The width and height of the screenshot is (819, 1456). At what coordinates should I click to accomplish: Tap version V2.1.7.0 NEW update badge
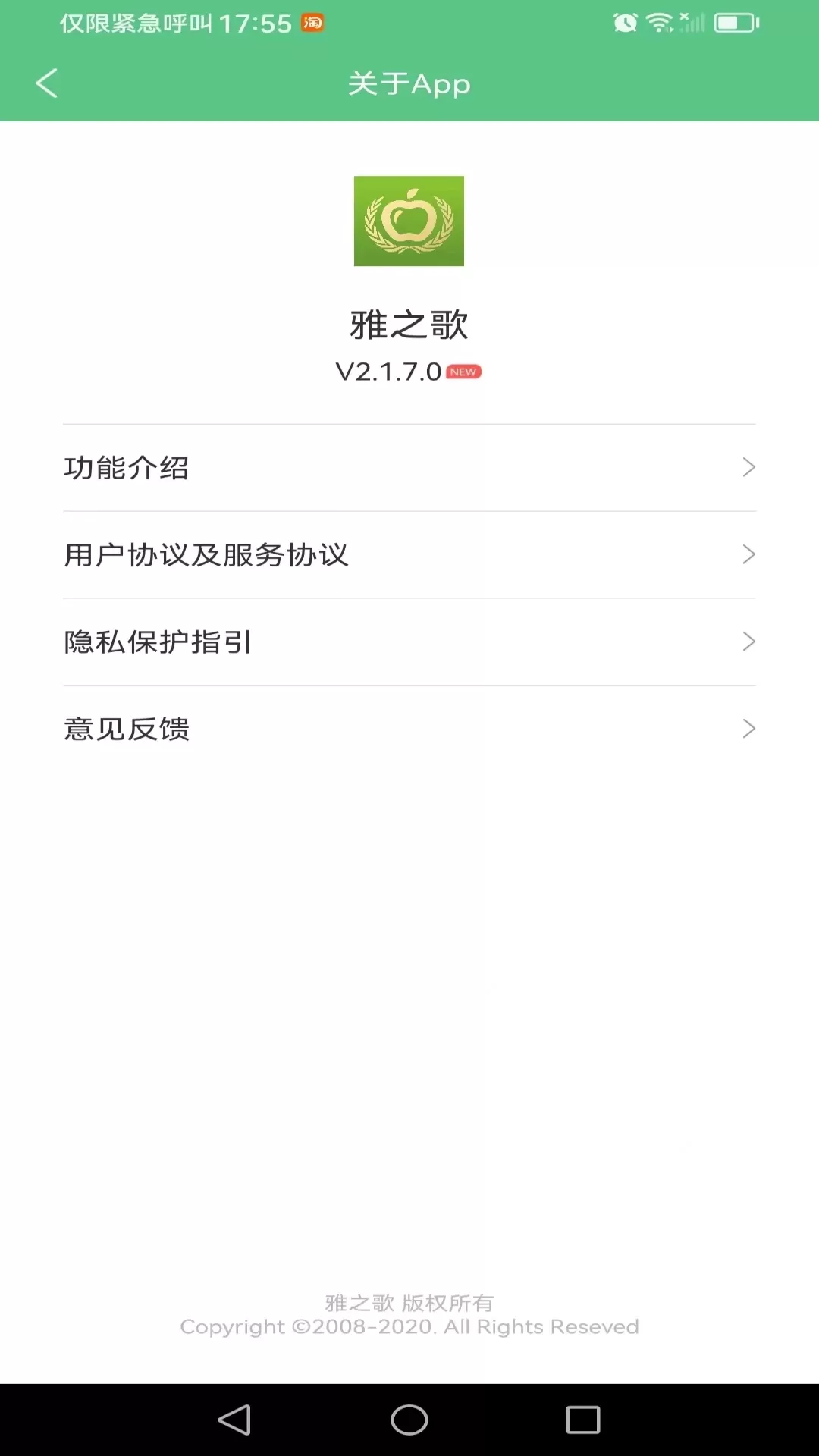point(463,372)
